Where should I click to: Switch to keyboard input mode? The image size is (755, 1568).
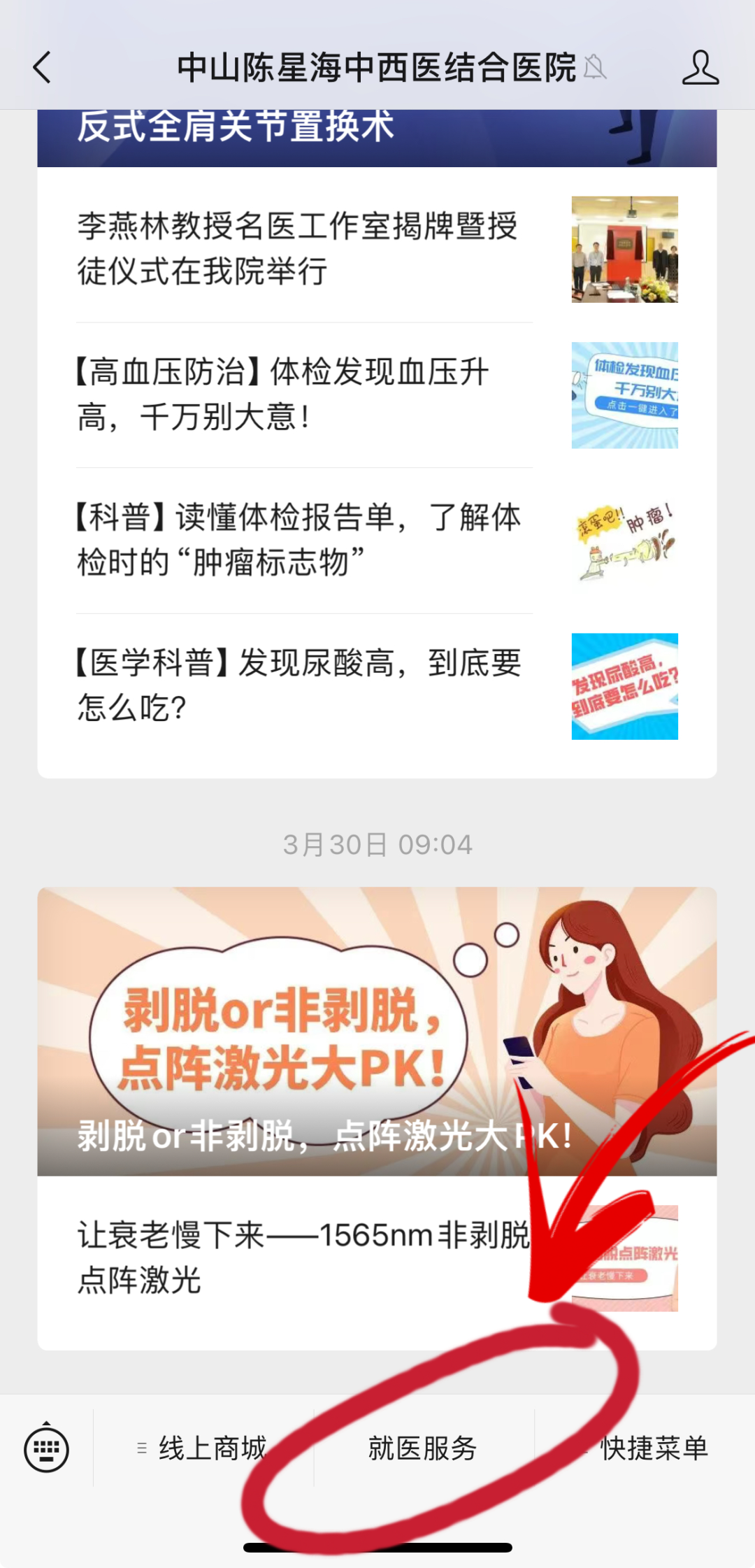[46, 1448]
